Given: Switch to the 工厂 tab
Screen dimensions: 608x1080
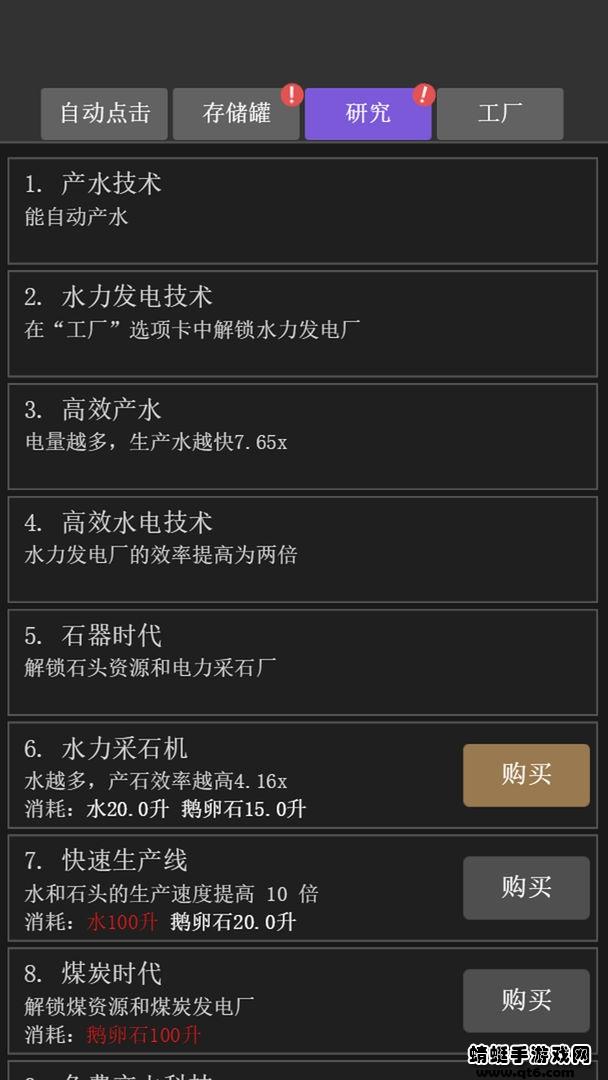Looking at the screenshot, I should (x=500, y=114).
